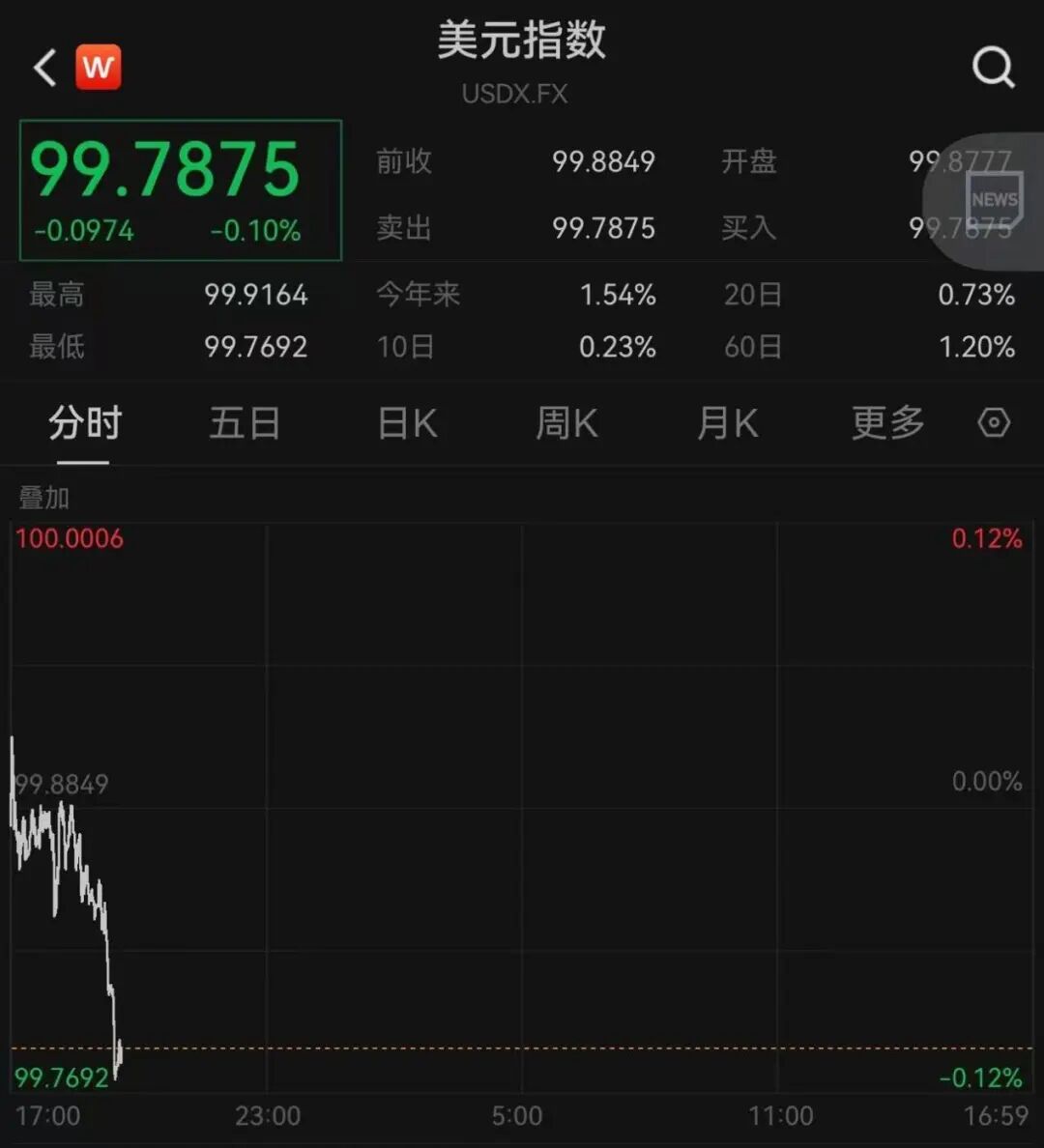The width and height of the screenshot is (1044, 1148).
Task: Show the 月K chart tab
Action: coord(727,423)
